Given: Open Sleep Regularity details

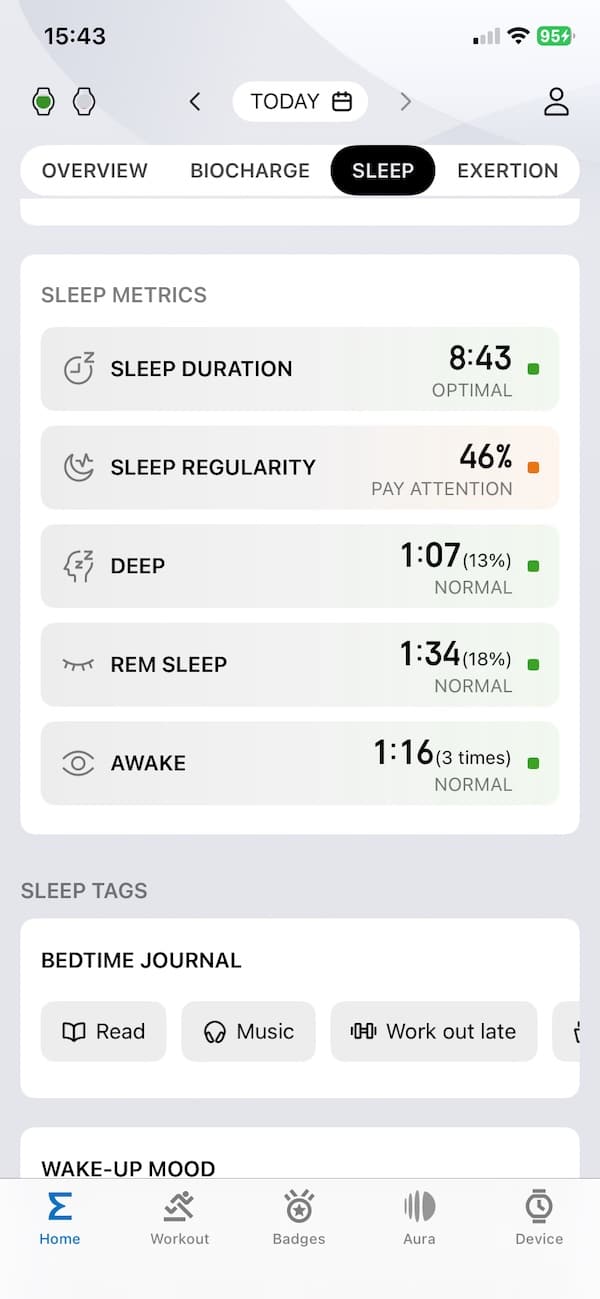Looking at the screenshot, I should coord(299,467).
